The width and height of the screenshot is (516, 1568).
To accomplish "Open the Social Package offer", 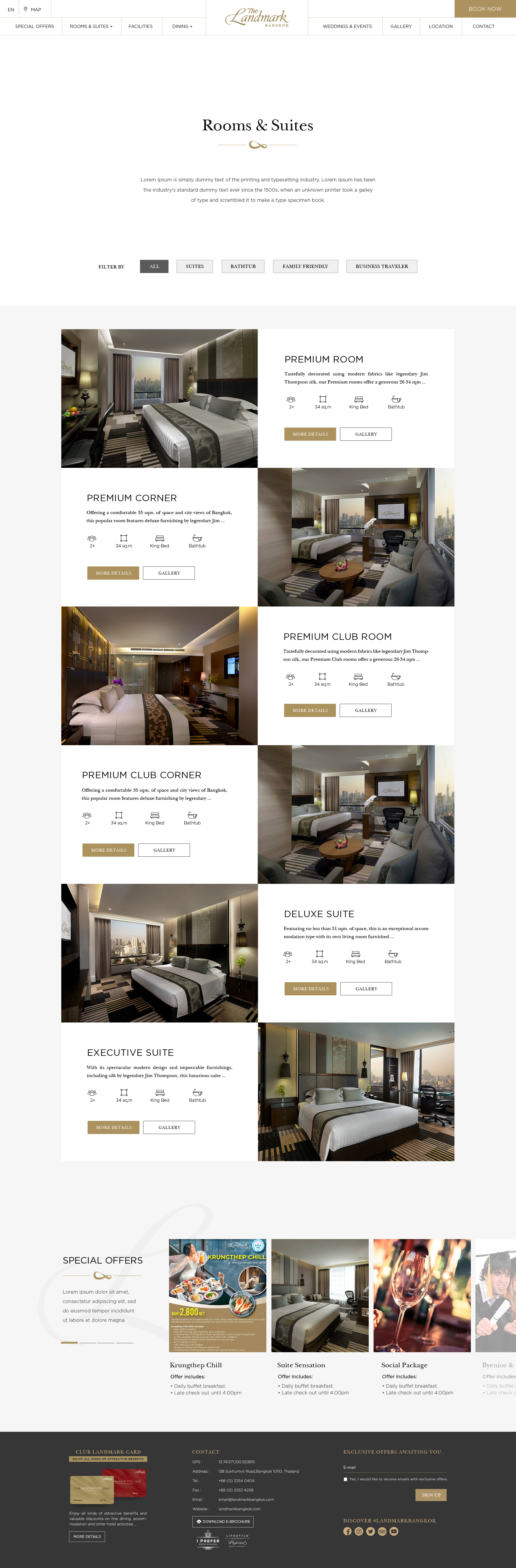I will pos(422,1295).
